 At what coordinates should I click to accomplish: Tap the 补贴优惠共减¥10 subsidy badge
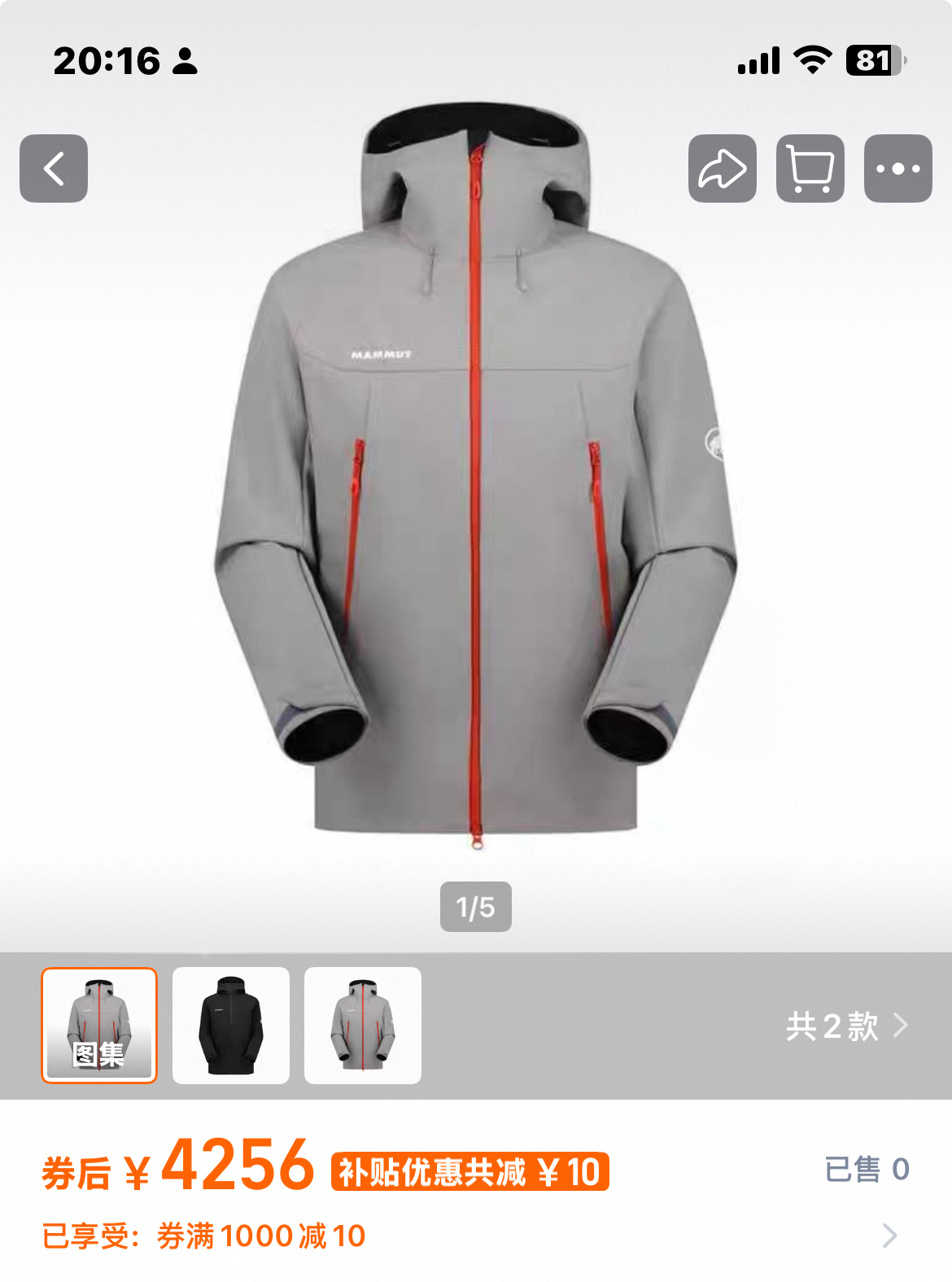click(x=469, y=1172)
